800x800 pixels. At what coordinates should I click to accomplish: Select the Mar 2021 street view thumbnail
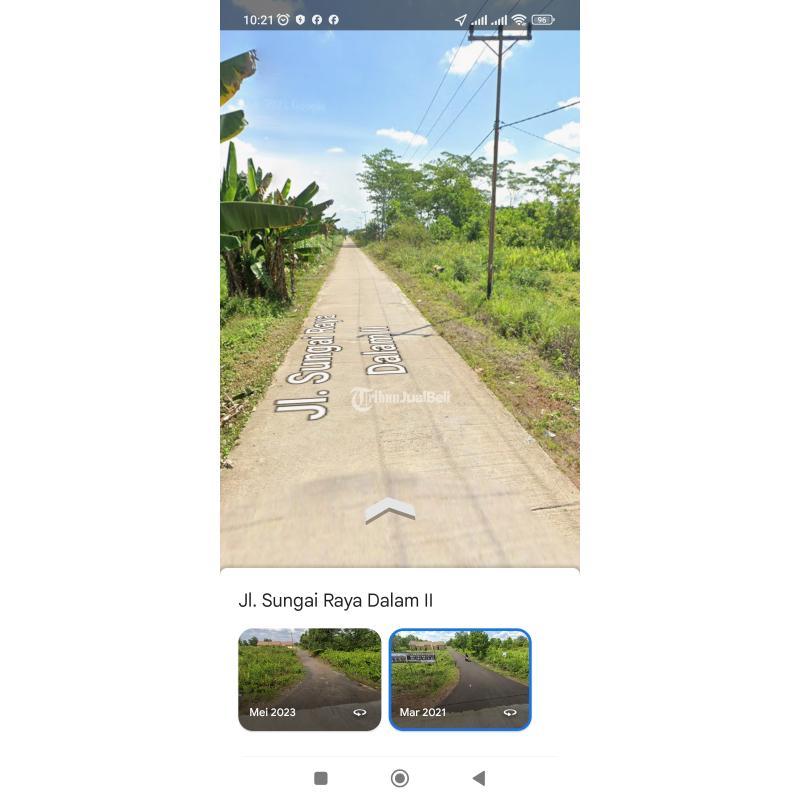[460, 680]
